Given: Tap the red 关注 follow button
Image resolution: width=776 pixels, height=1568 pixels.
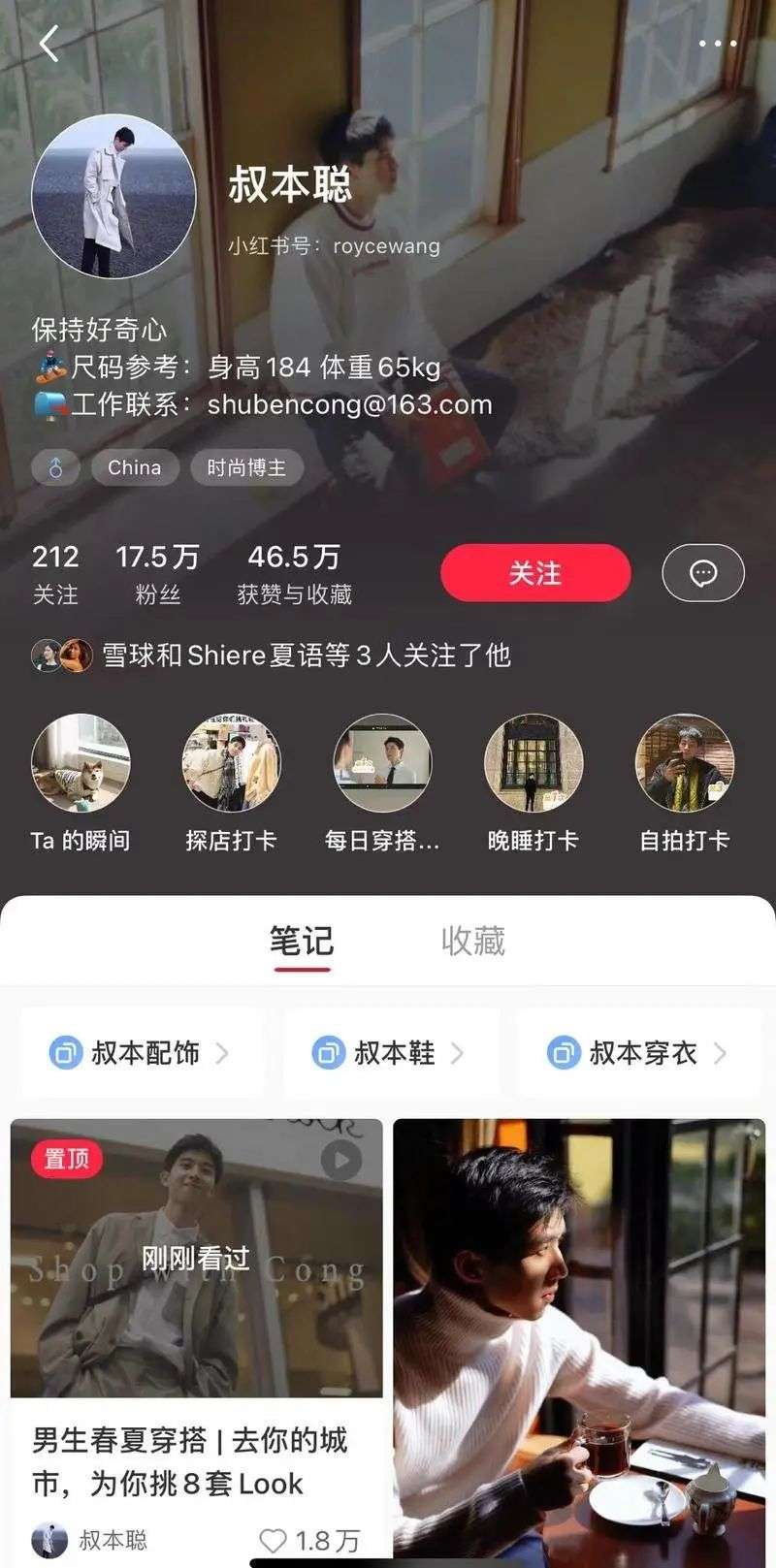Looking at the screenshot, I should pos(535,573).
